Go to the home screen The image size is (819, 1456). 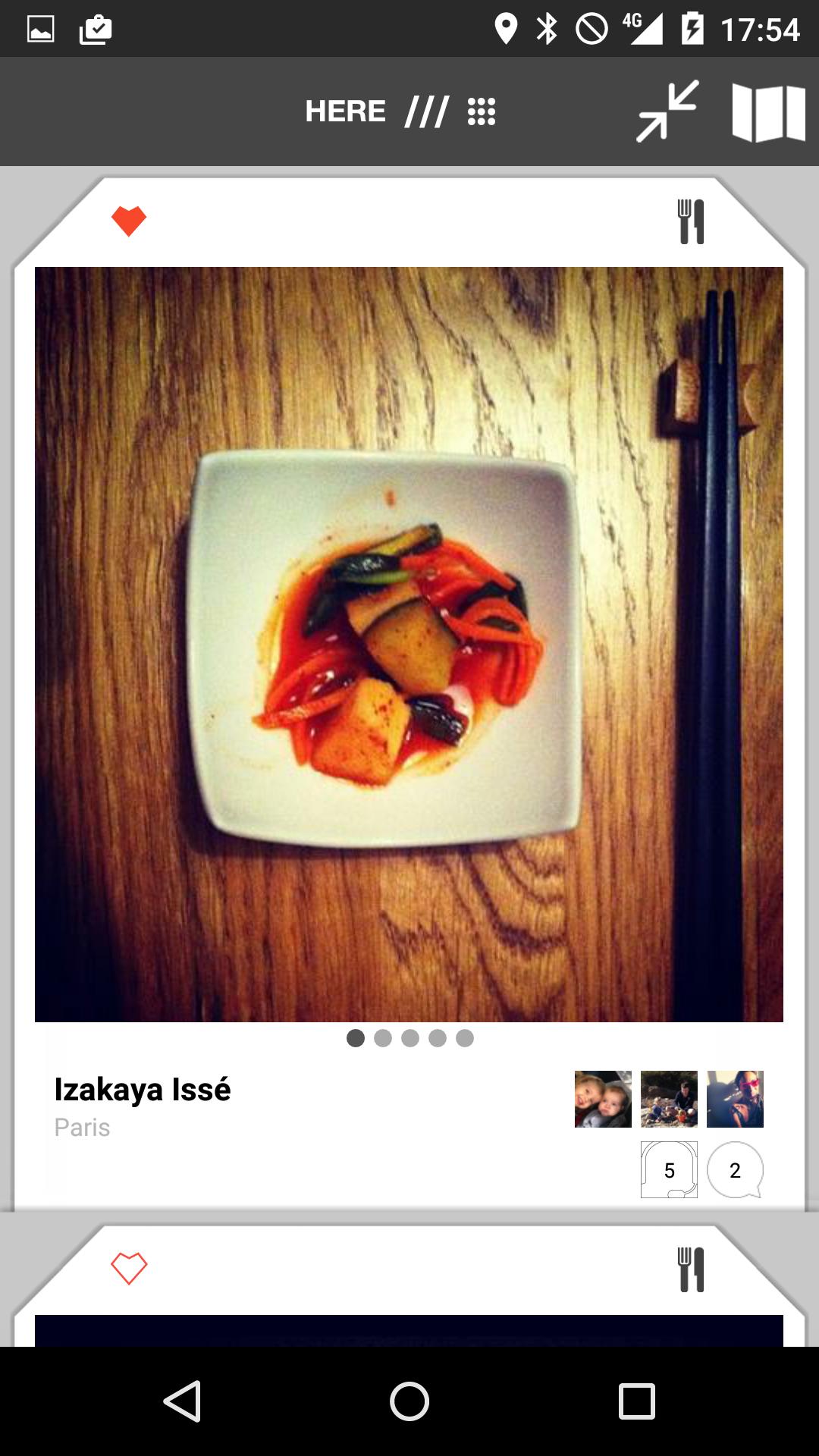click(x=409, y=1401)
